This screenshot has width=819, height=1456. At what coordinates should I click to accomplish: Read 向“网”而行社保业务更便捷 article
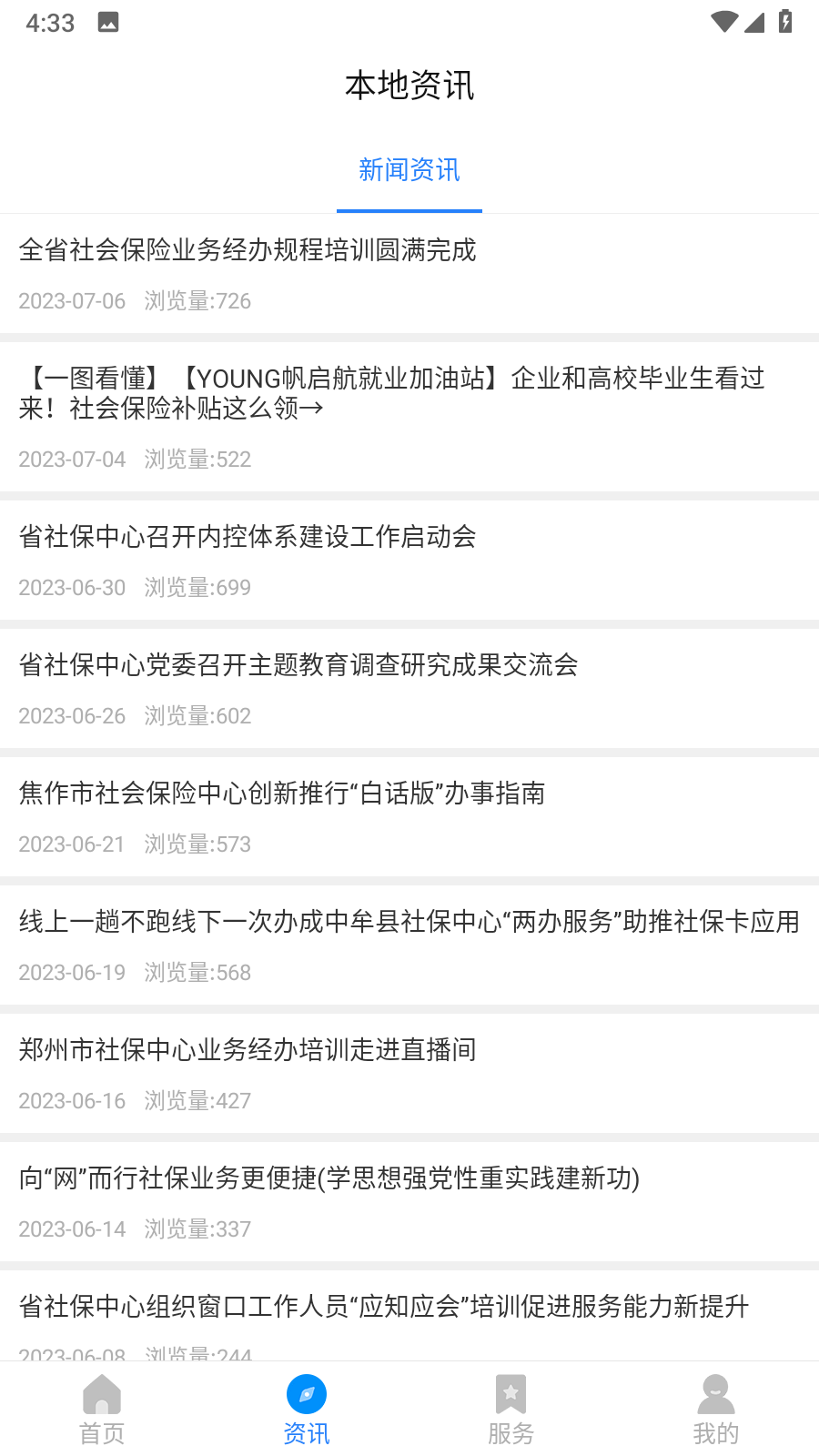point(329,1178)
